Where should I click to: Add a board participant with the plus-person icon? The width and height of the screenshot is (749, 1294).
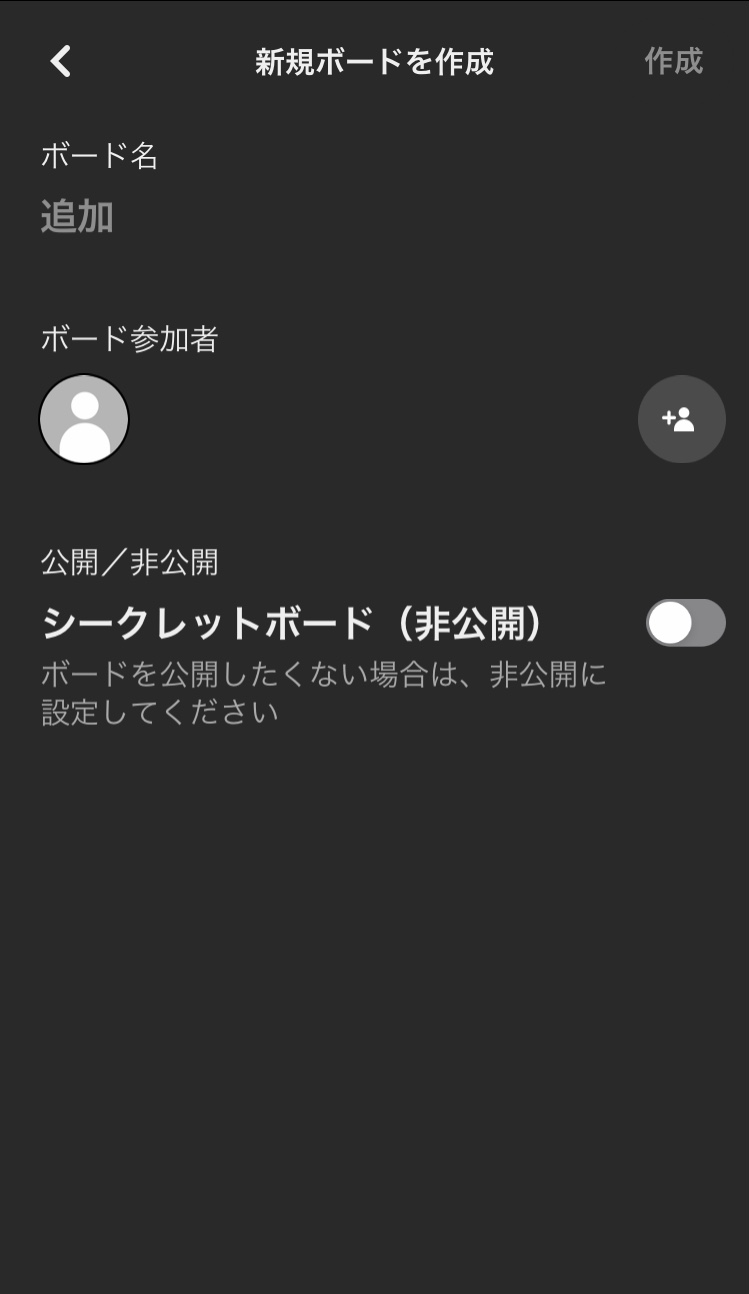[681, 419]
